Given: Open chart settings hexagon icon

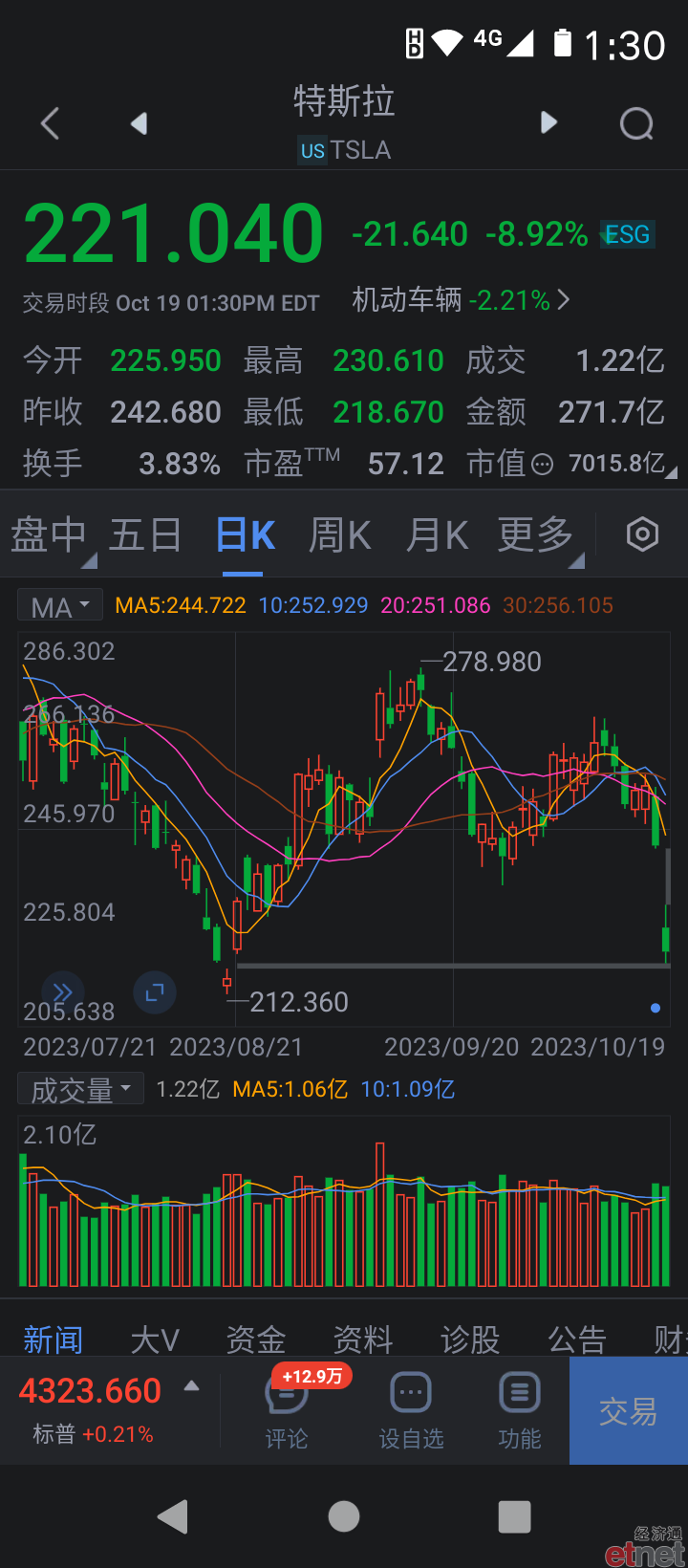Looking at the screenshot, I should pyautogui.click(x=642, y=534).
